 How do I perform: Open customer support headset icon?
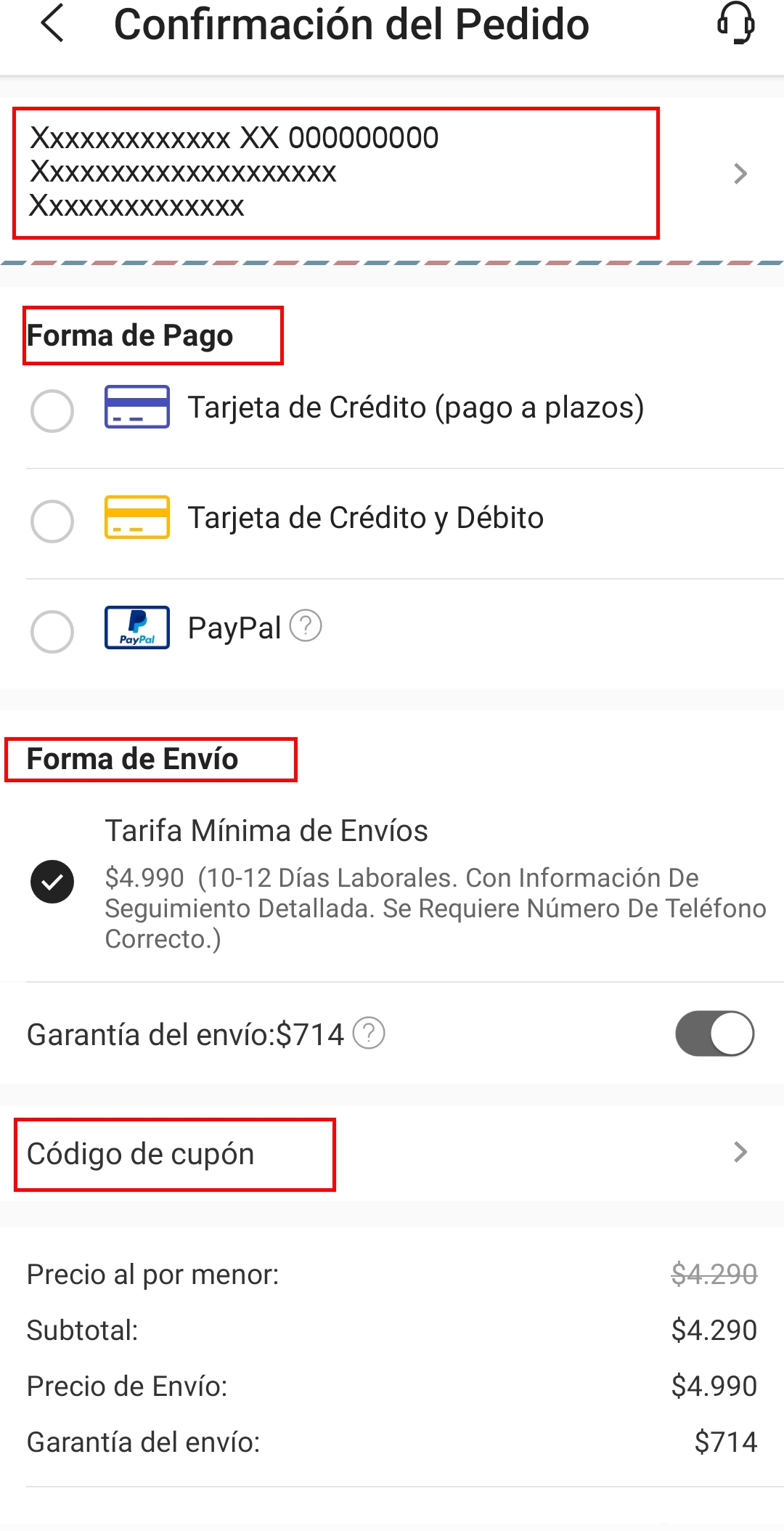[735, 23]
